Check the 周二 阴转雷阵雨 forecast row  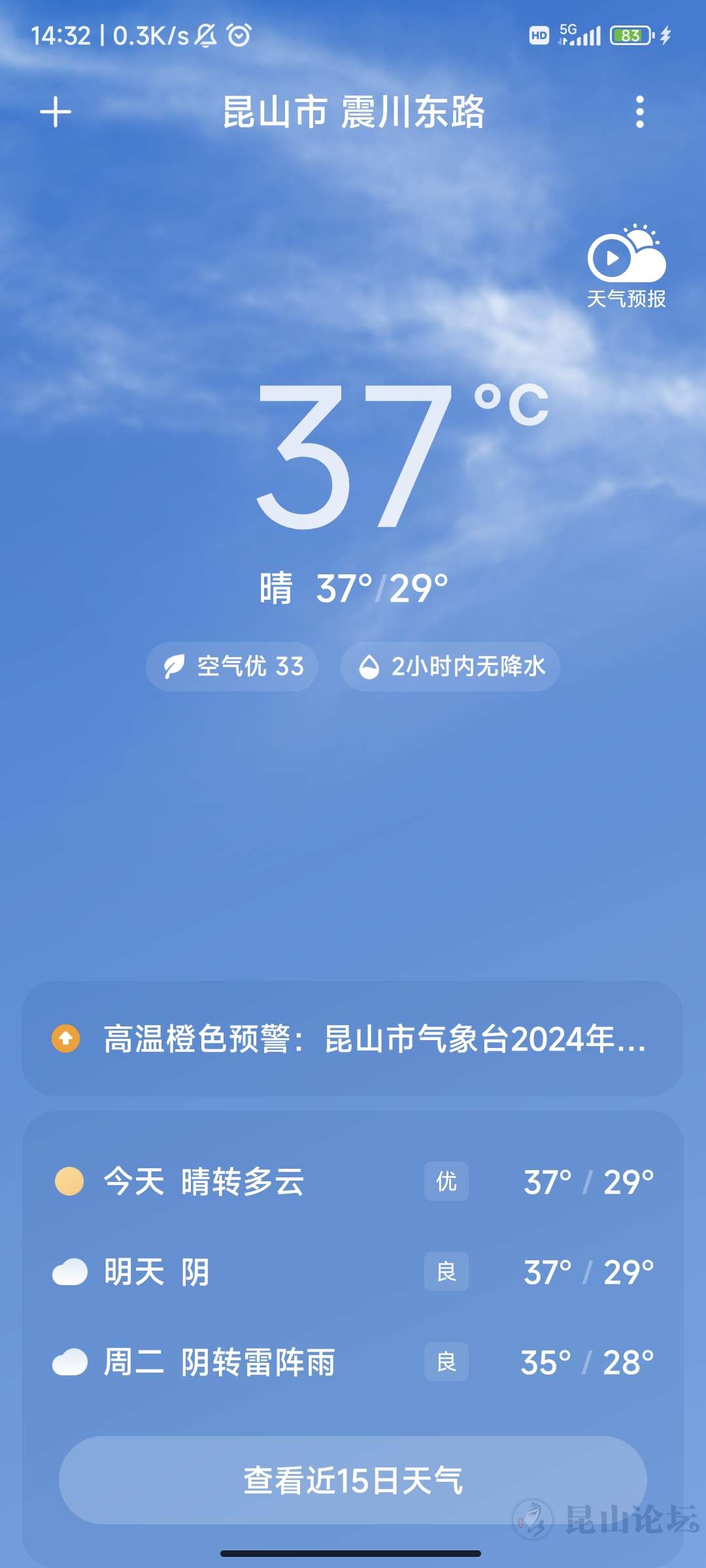click(x=353, y=1362)
